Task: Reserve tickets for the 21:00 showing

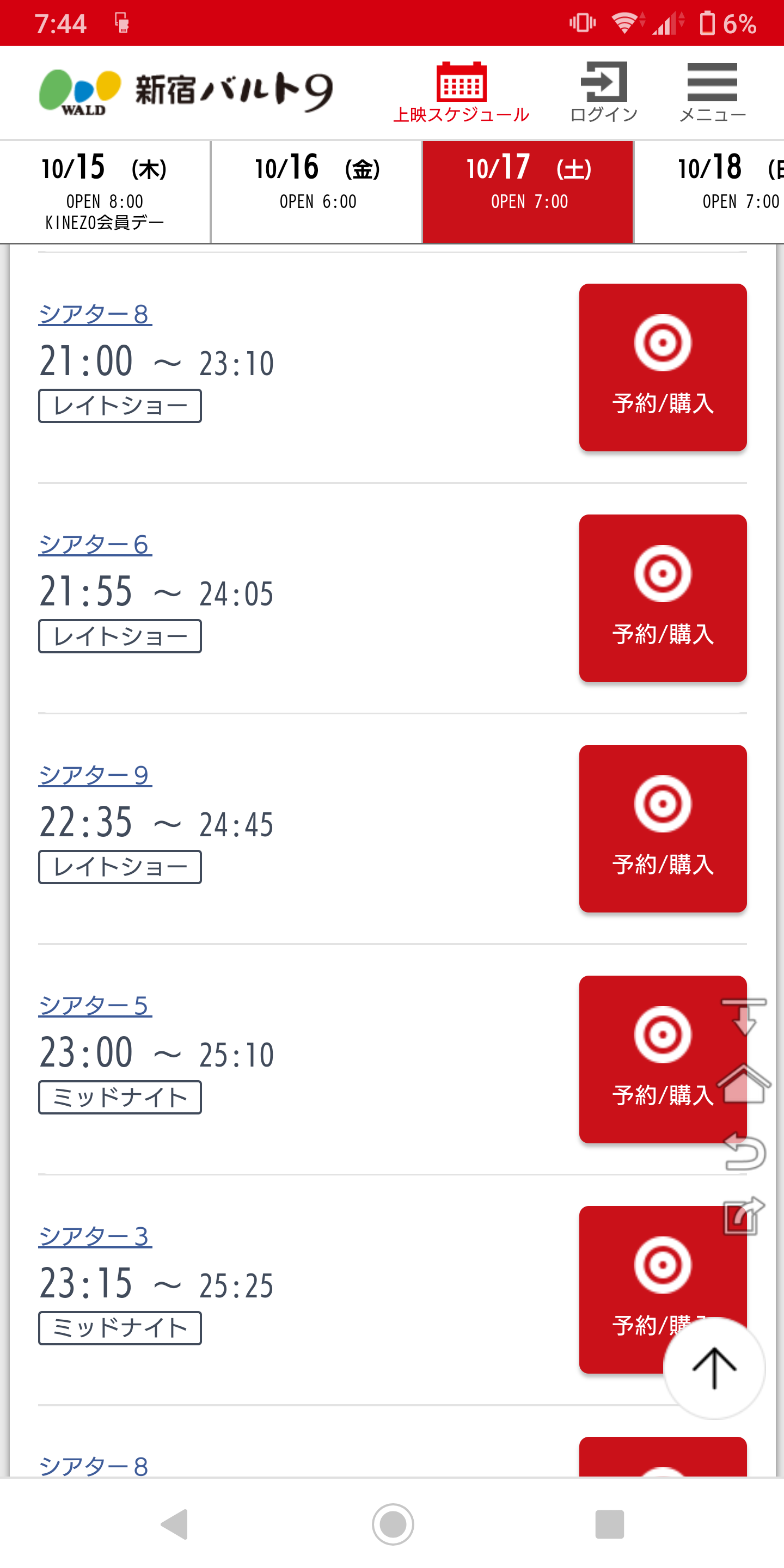Action: click(x=662, y=367)
